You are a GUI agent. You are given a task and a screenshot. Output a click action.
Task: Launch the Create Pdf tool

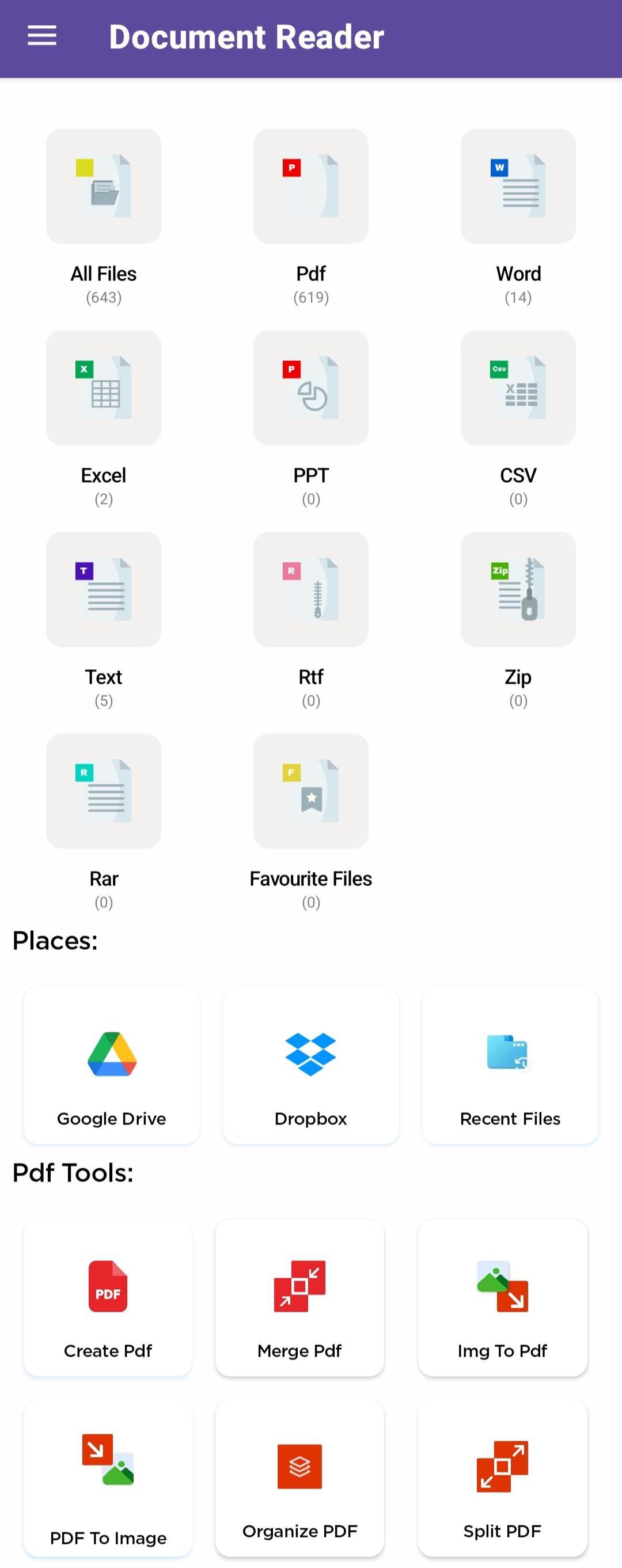(x=108, y=1297)
